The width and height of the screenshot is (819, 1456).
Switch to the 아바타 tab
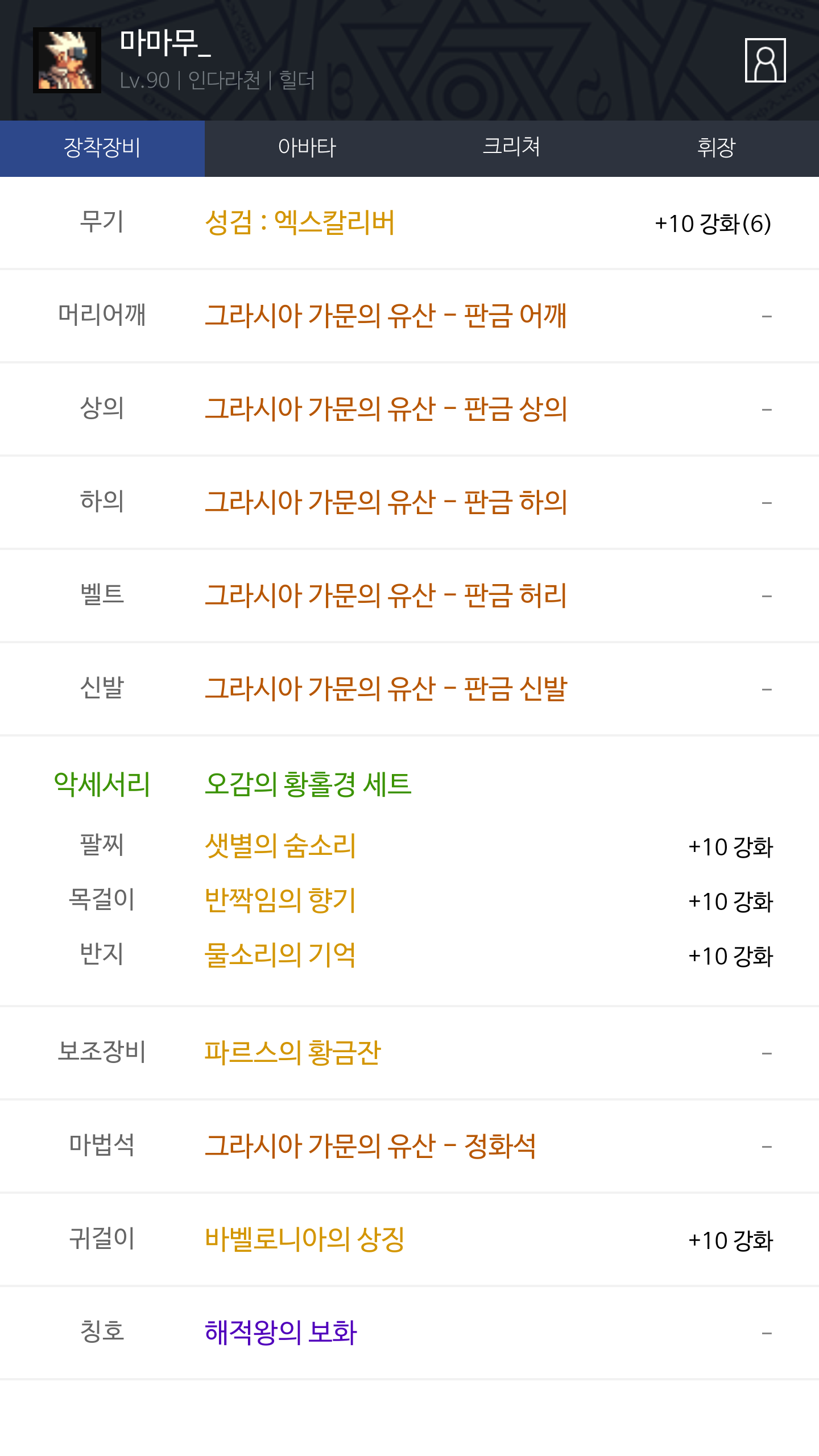click(307, 148)
